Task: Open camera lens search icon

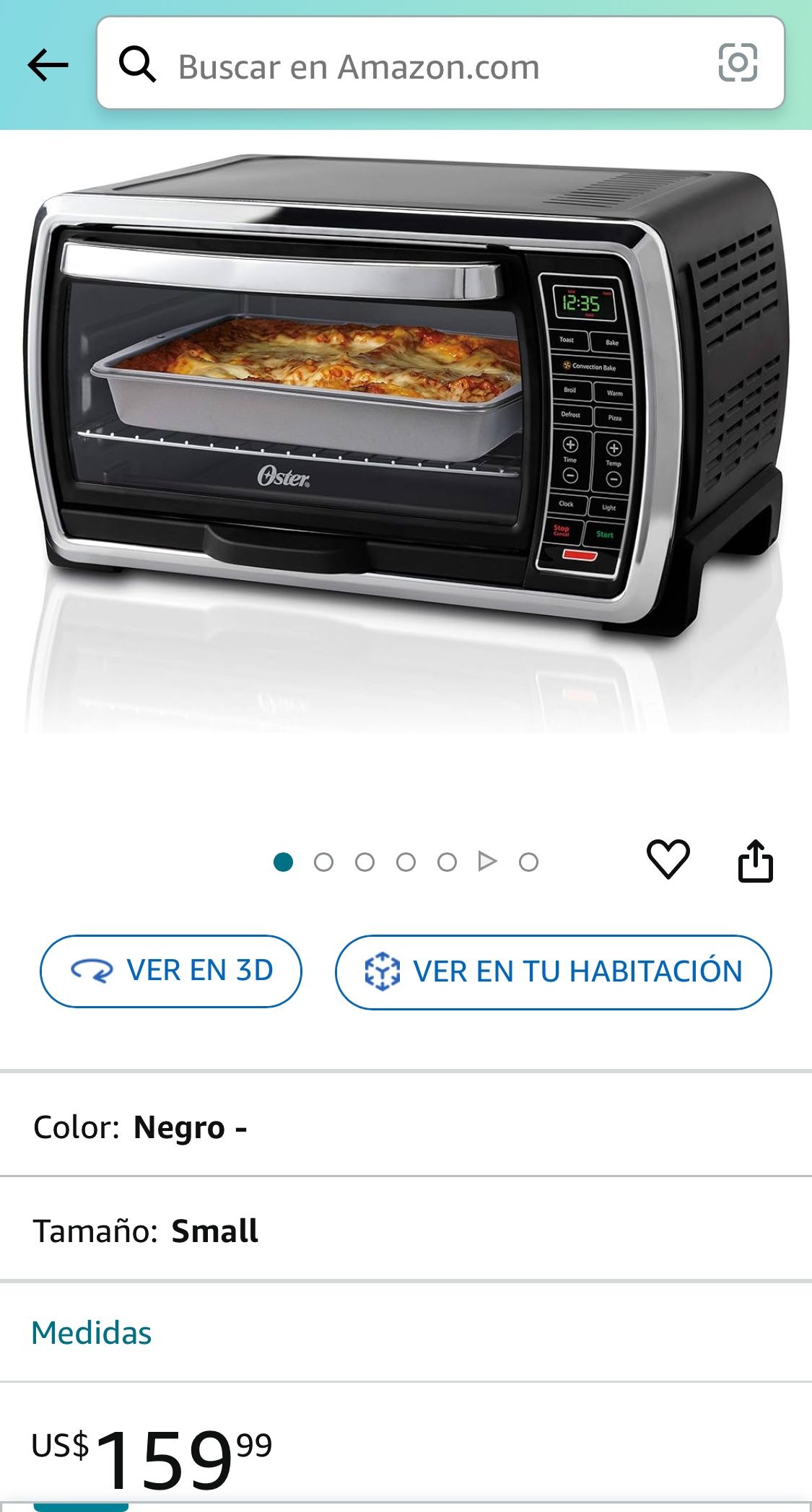Action: coord(737,63)
